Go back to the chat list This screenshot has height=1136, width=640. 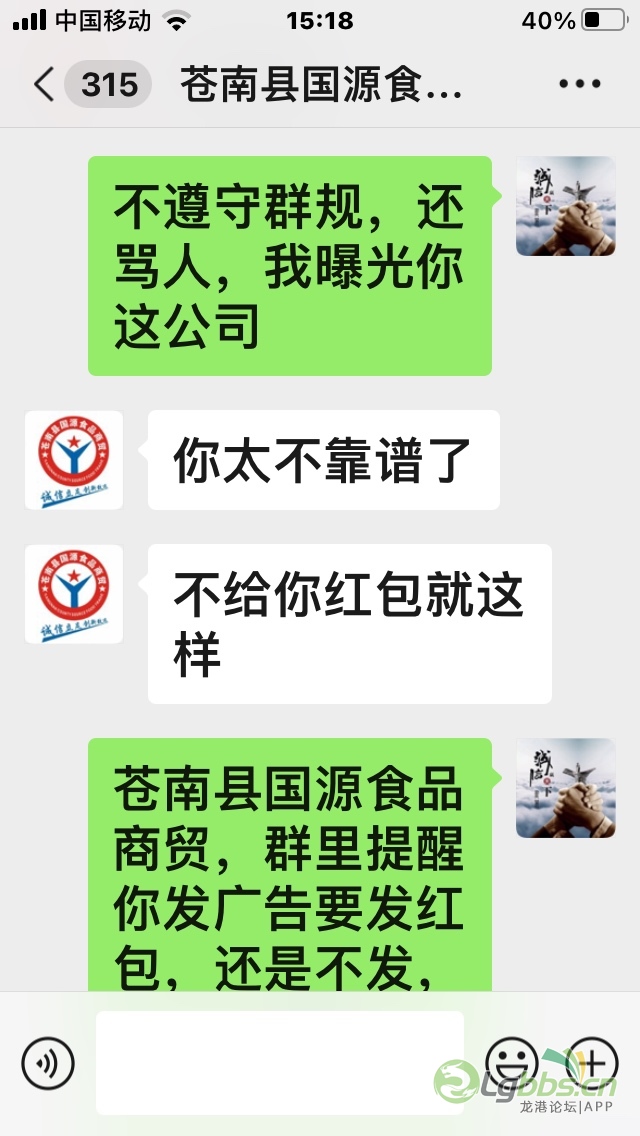(44, 85)
